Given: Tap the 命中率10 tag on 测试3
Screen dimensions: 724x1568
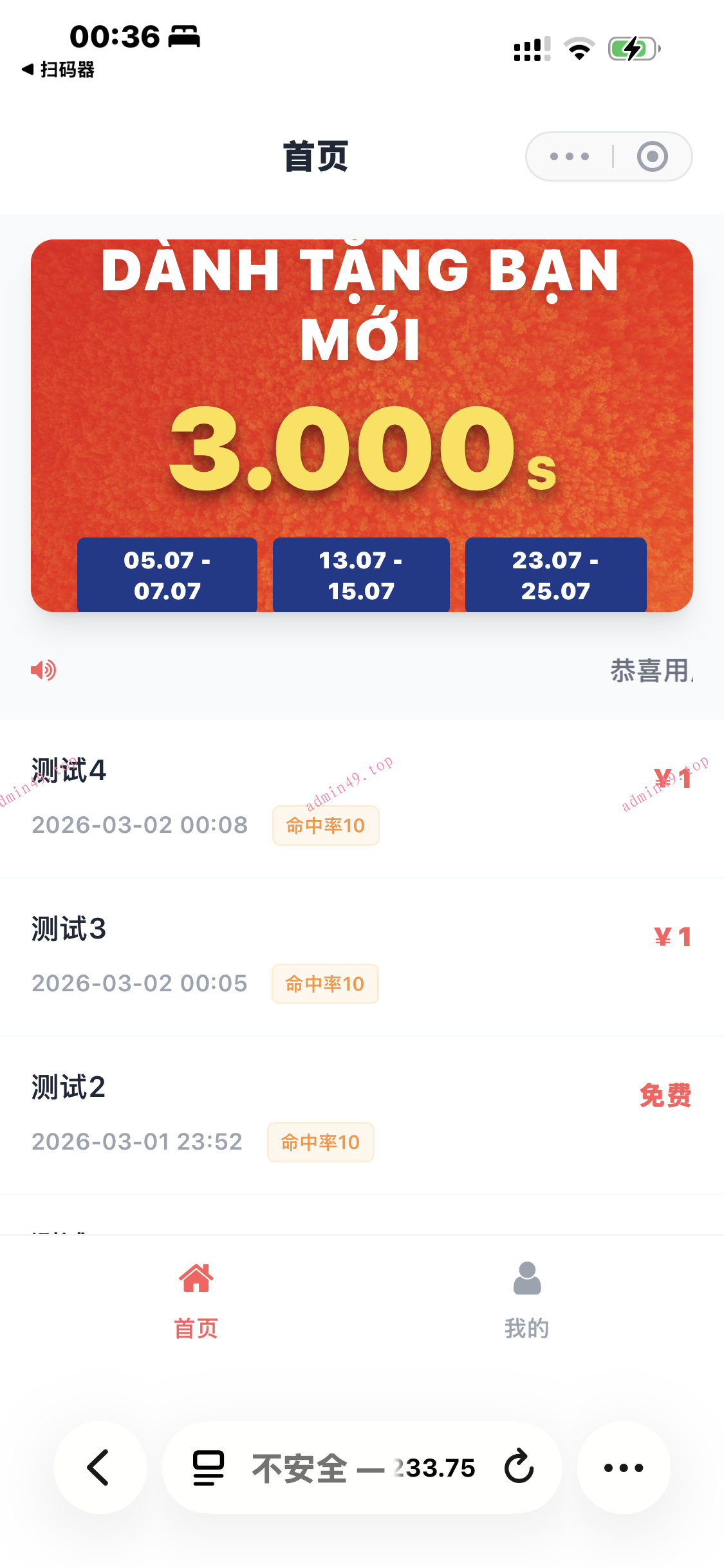Looking at the screenshot, I should point(325,984).
